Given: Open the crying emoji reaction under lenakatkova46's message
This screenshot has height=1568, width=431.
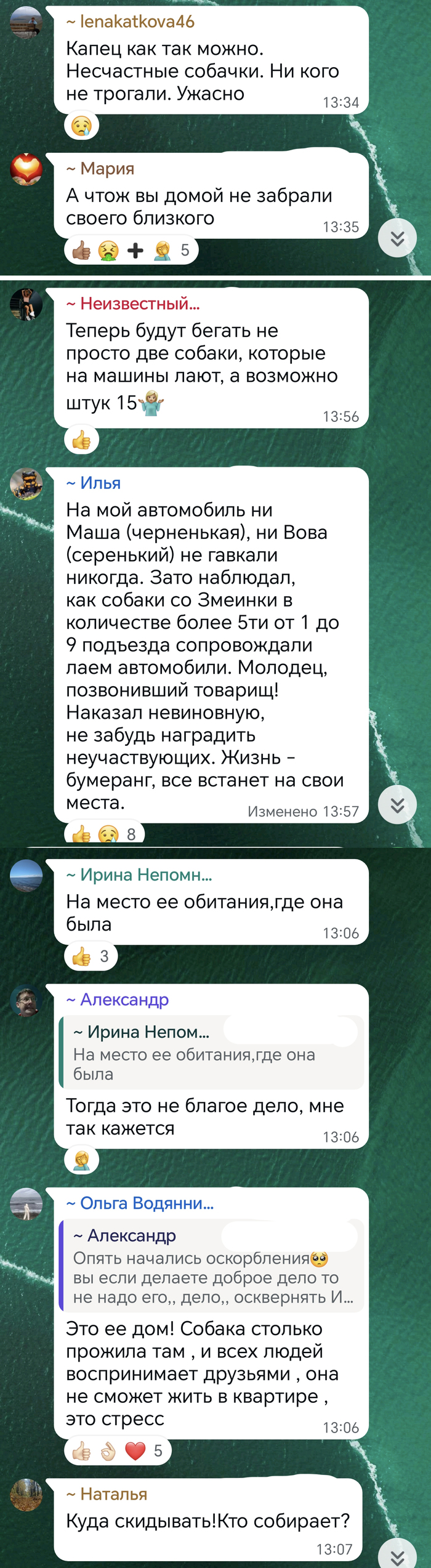Looking at the screenshot, I should 81,126.
